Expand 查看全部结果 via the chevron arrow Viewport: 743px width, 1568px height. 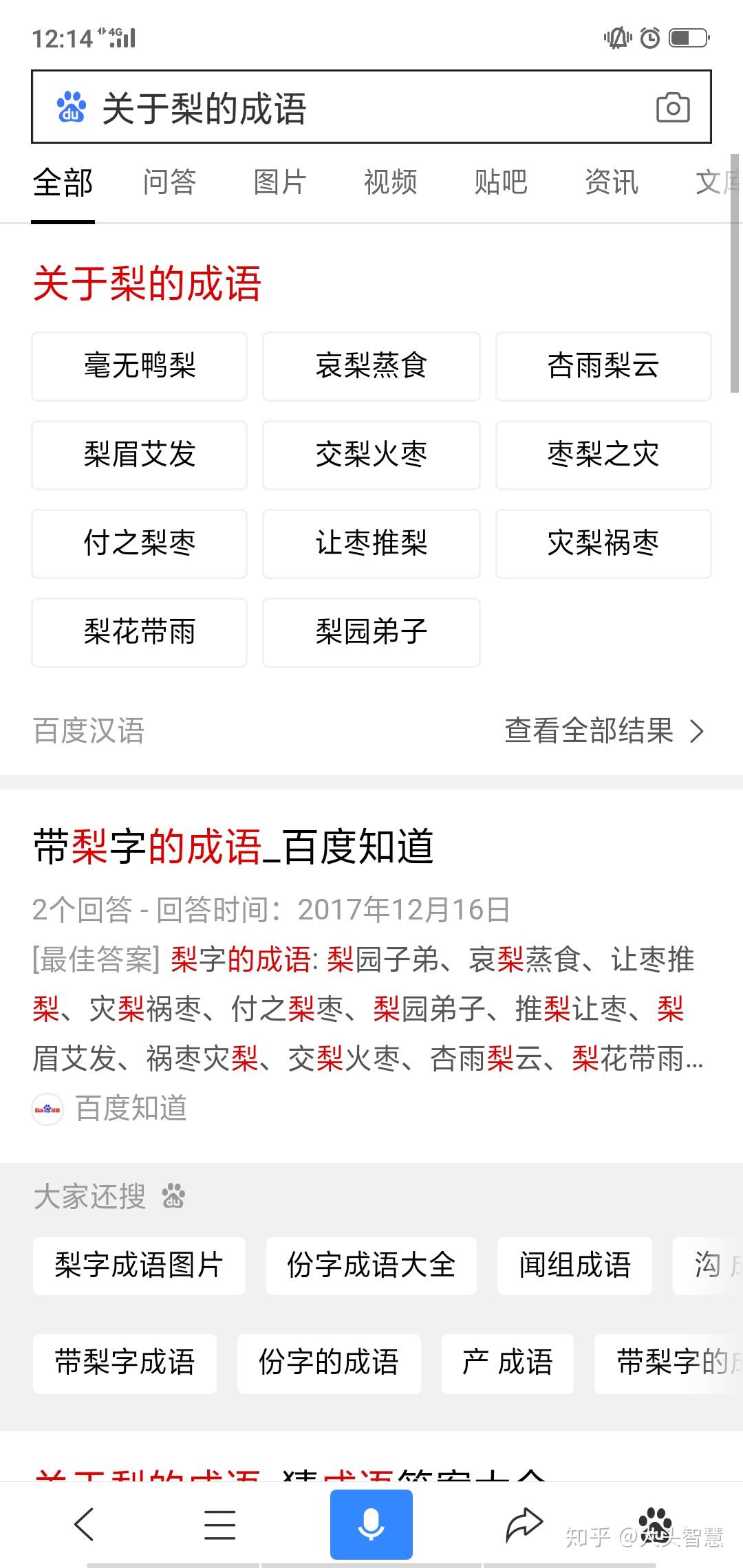697,732
